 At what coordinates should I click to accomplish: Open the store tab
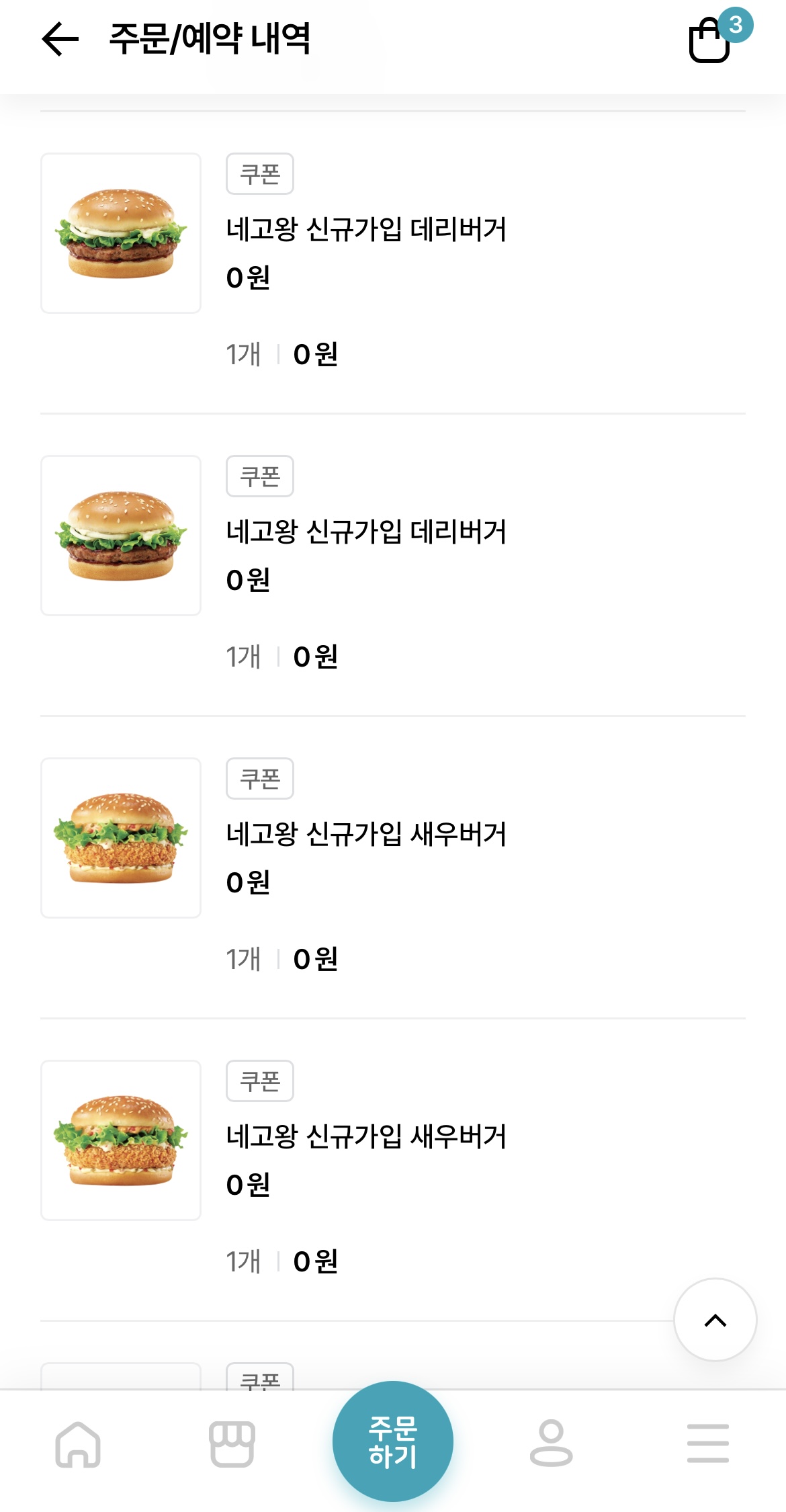(232, 1443)
